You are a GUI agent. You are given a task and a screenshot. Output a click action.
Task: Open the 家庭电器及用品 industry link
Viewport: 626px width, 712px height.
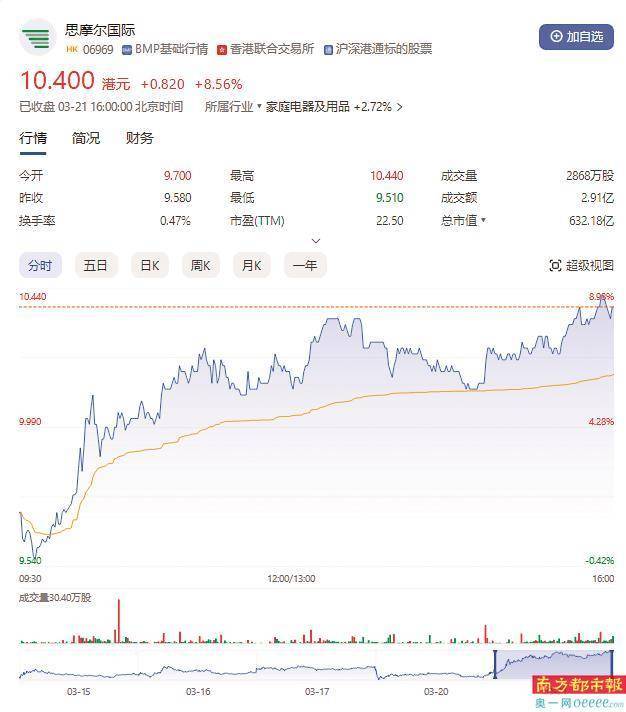[x=308, y=106]
